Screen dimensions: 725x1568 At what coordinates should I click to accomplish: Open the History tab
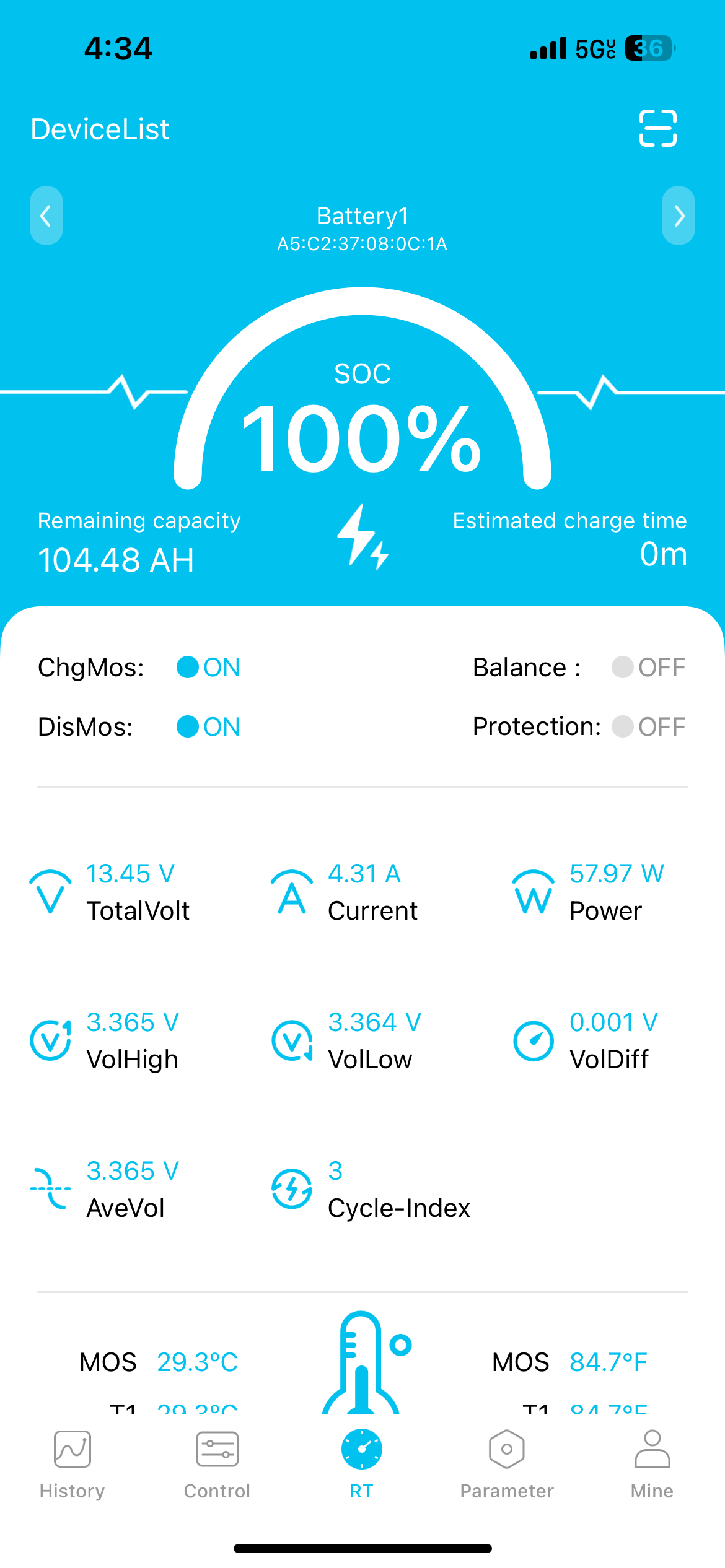[72, 1465]
